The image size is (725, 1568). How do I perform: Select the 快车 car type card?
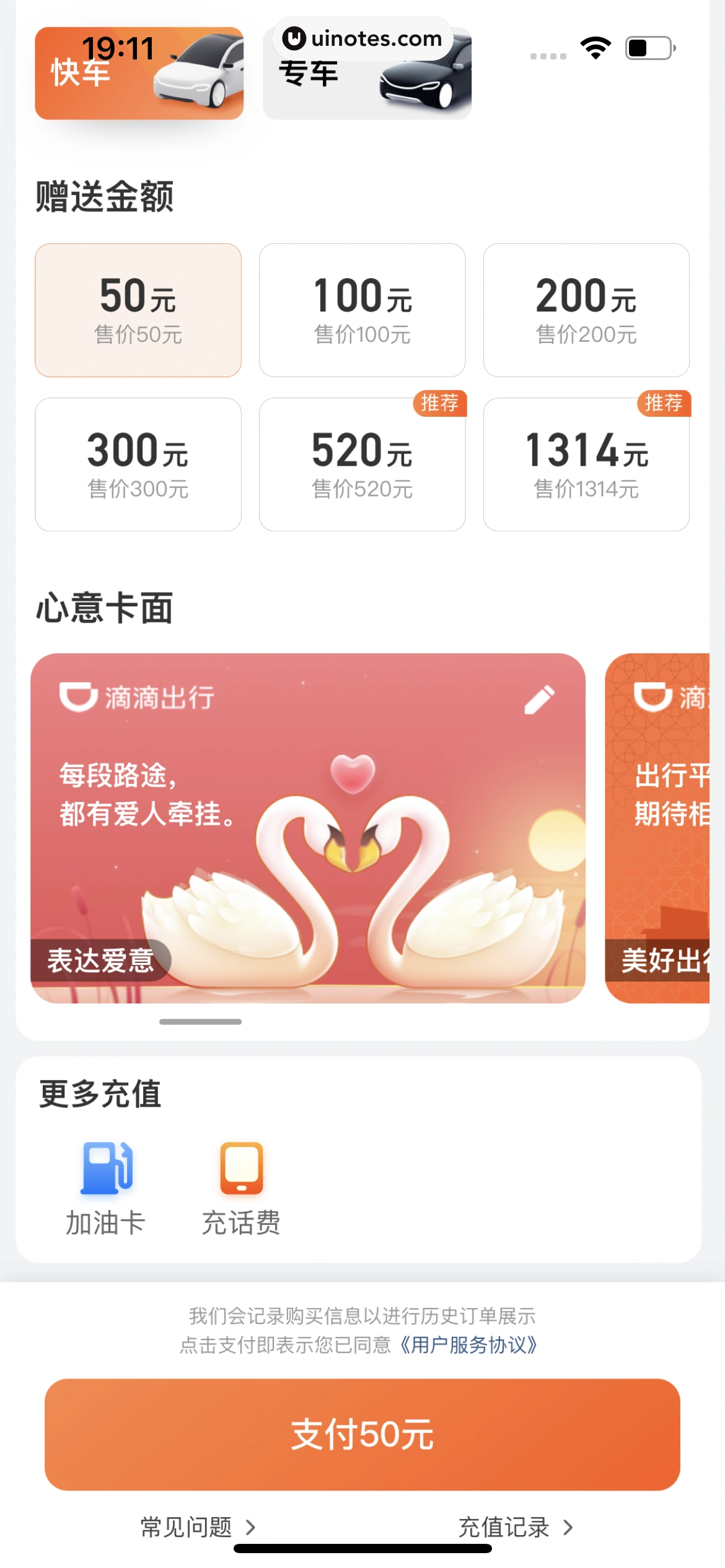(139, 73)
